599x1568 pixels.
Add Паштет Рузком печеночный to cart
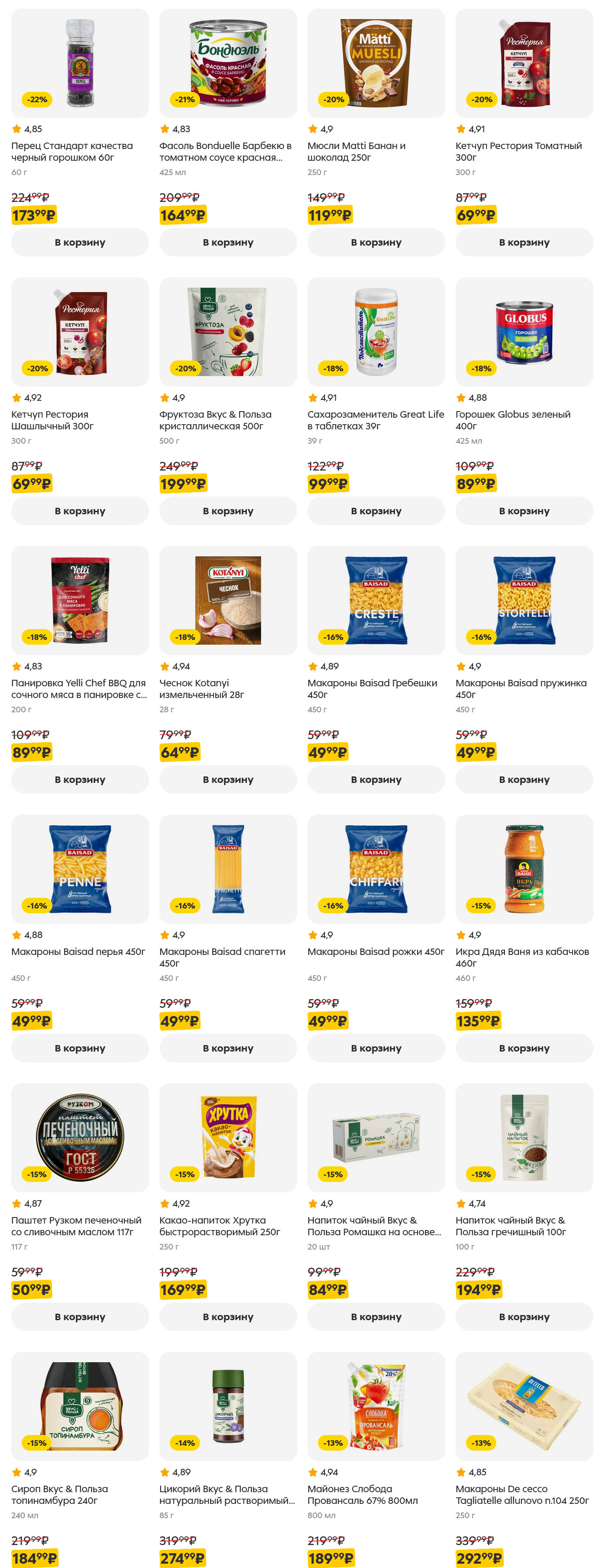[x=80, y=1316]
